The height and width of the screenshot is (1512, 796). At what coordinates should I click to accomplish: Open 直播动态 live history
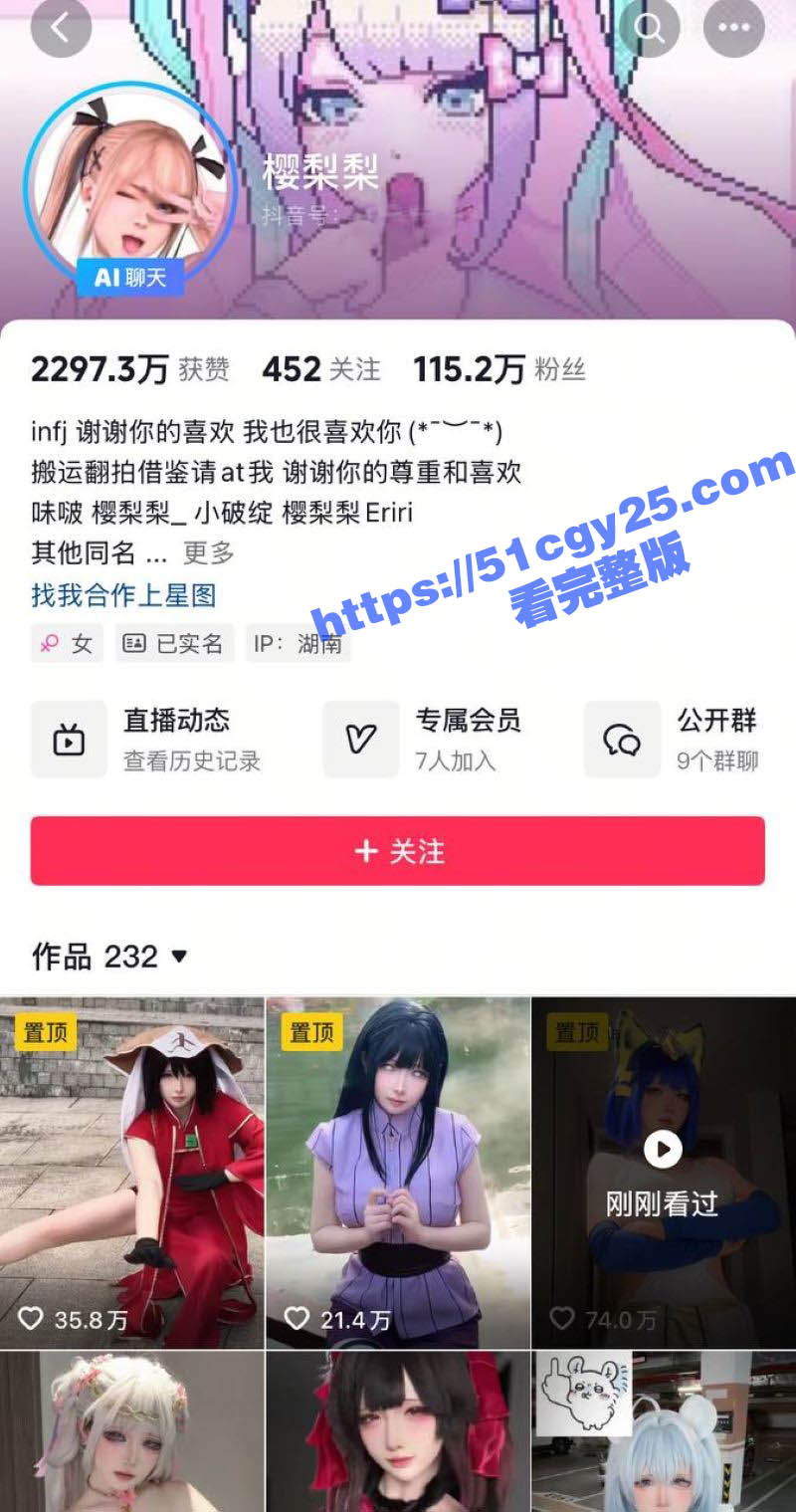149,739
